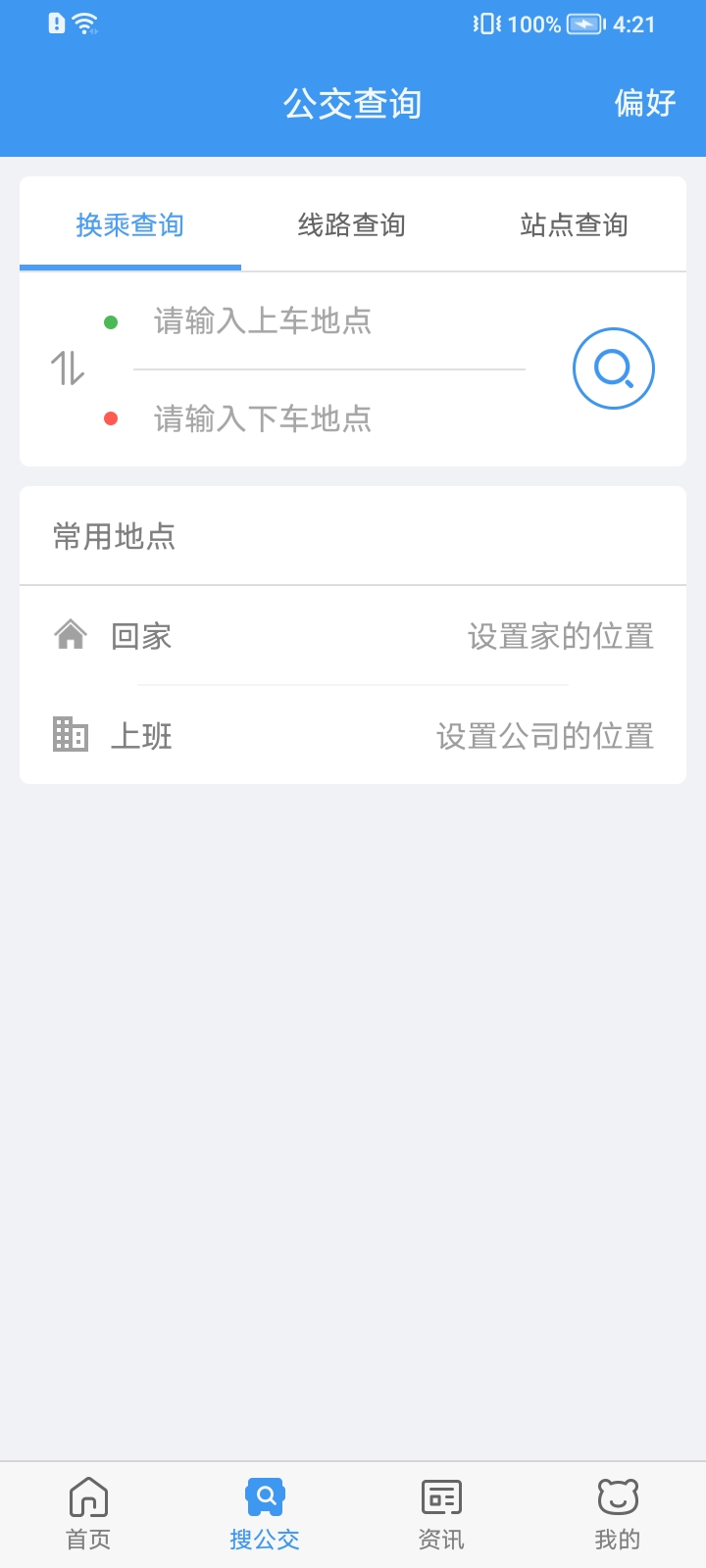Switch to the 线路查询 tab
706x1568 pixels.
[352, 223]
